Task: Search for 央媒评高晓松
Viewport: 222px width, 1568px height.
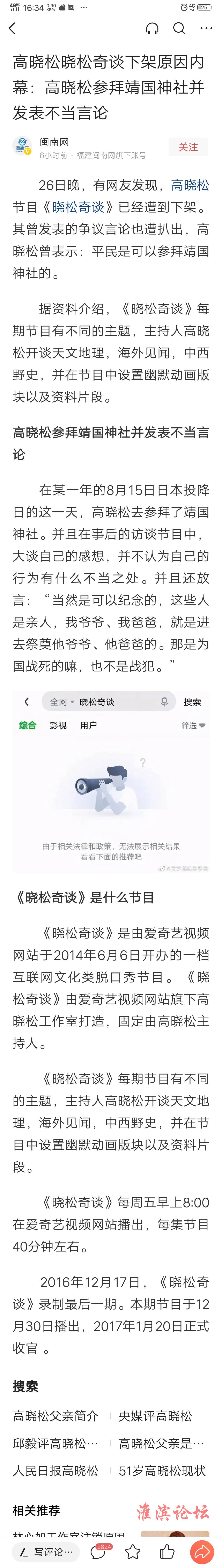Action: (155, 1416)
